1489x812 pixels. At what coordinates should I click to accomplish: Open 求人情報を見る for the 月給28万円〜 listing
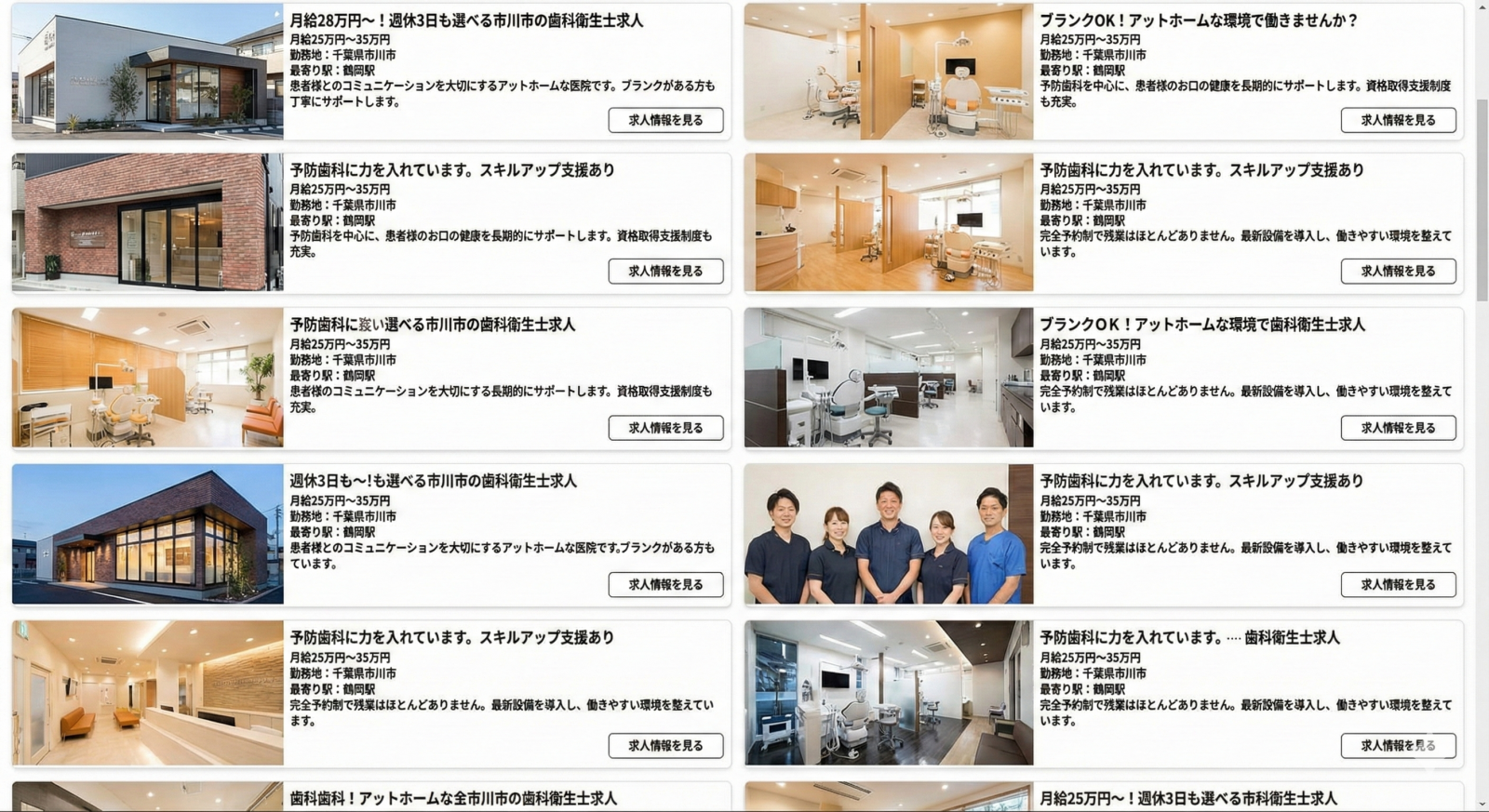point(665,120)
